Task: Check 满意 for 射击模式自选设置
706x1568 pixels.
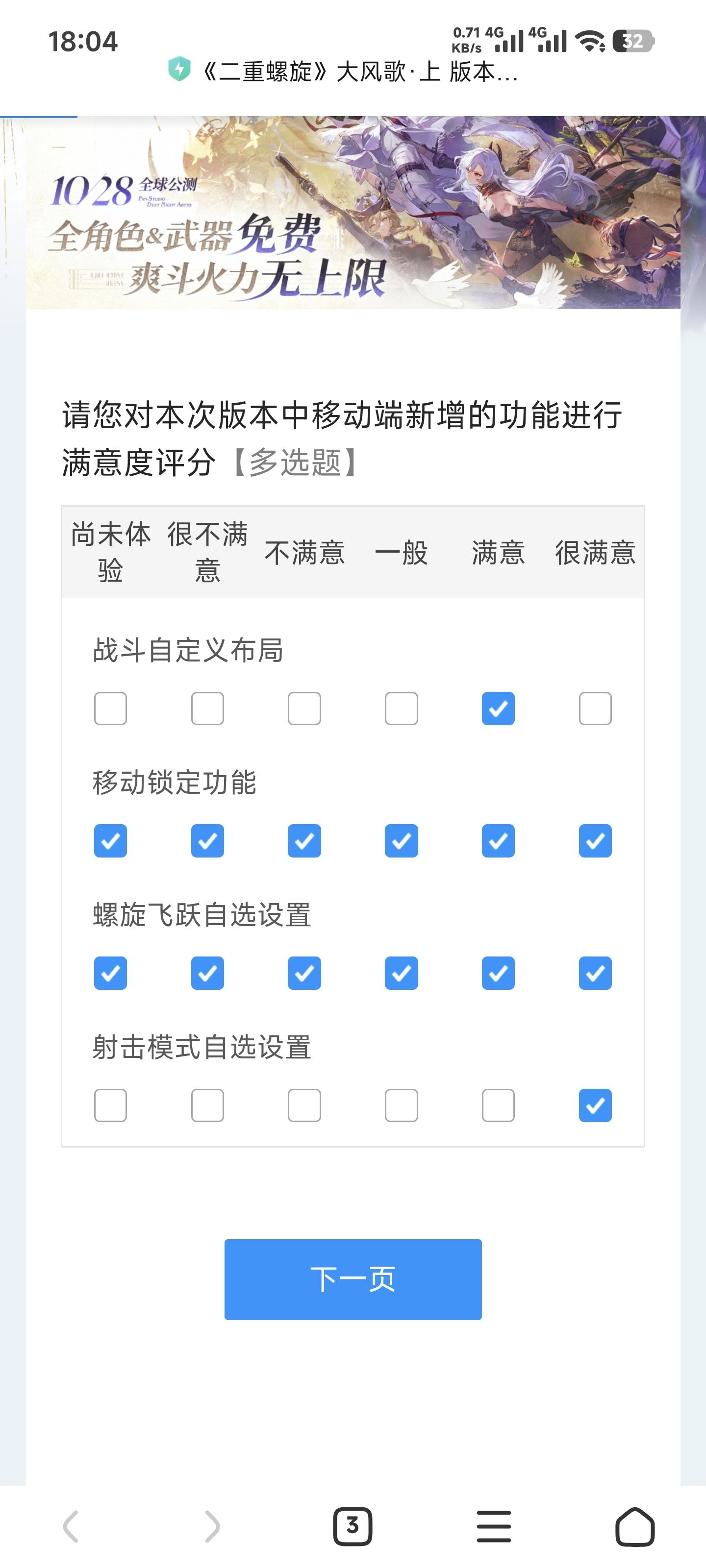Action: pyautogui.click(x=498, y=1105)
